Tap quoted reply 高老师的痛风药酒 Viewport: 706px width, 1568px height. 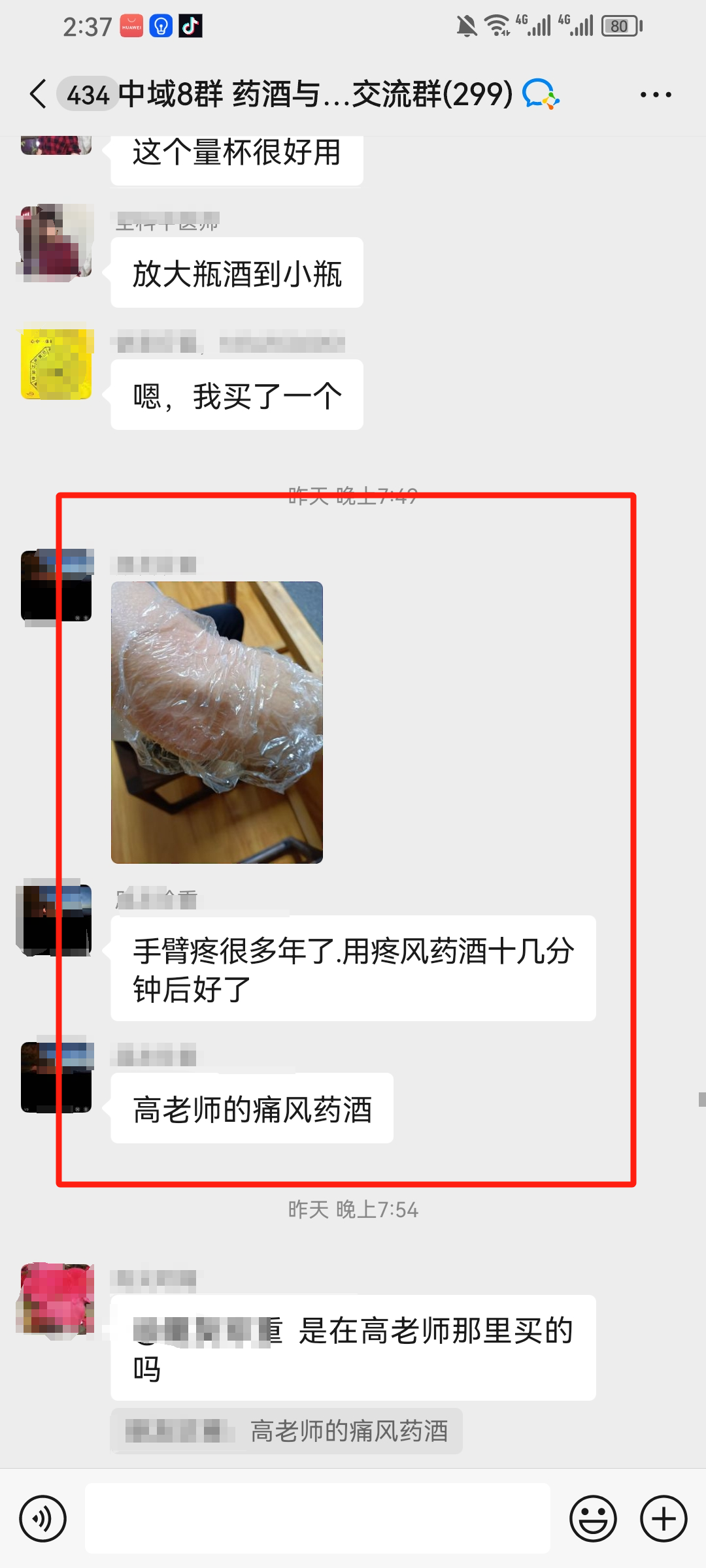tap(286, 1431)
